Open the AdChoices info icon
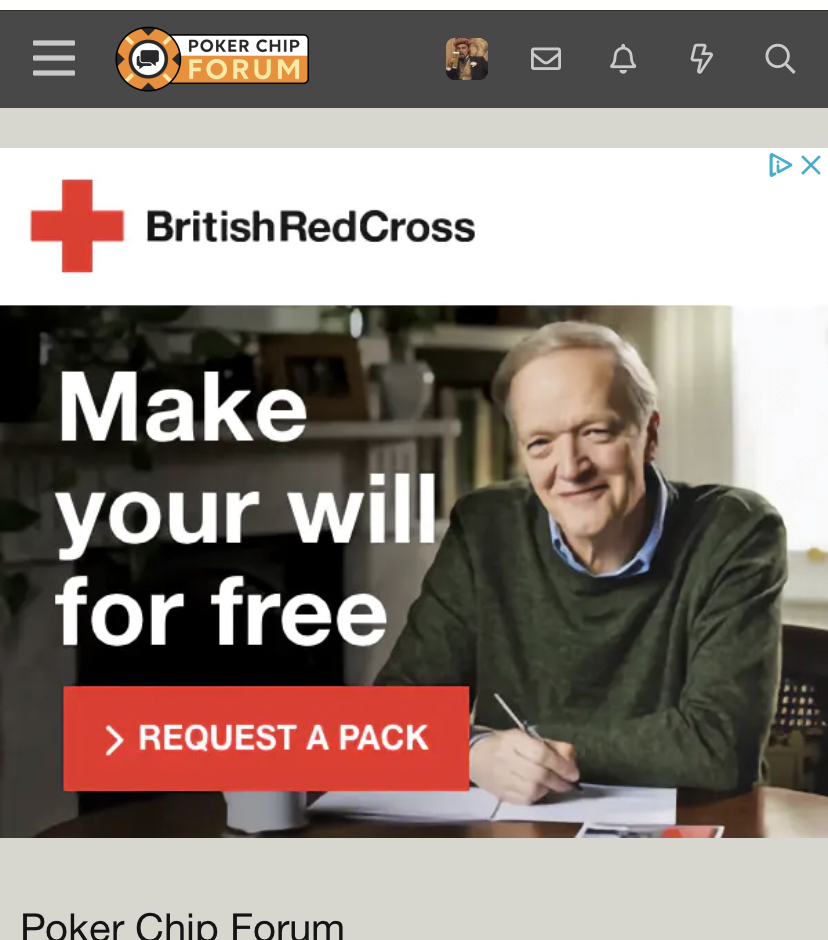The height and width of the screenshot is (940, 828). pyautogui.click(x=780, y=165)
